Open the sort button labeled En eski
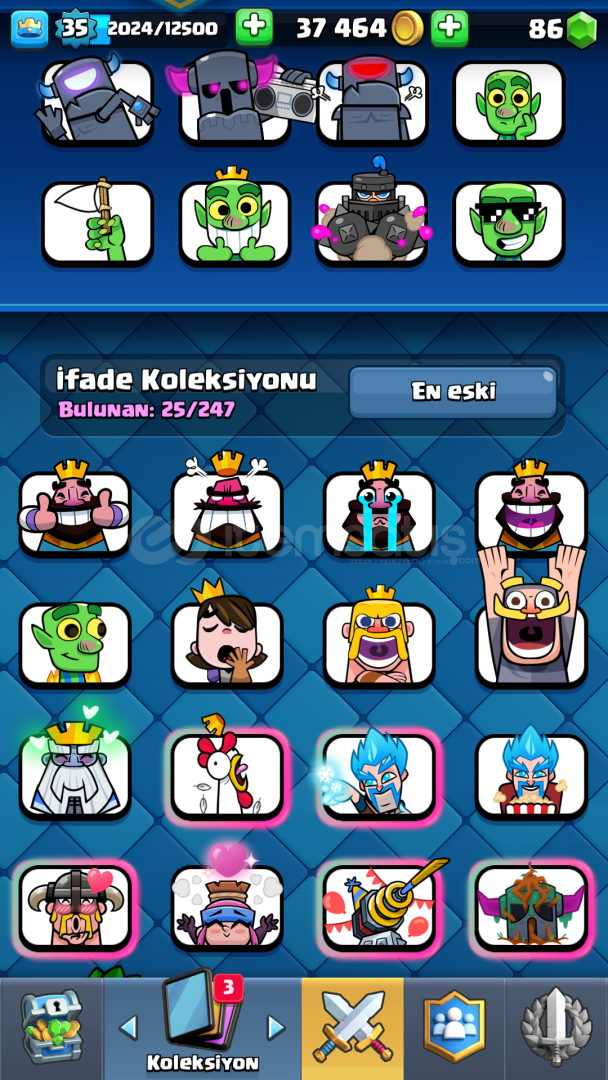The image size is (608, 1080). click(453, 392)
